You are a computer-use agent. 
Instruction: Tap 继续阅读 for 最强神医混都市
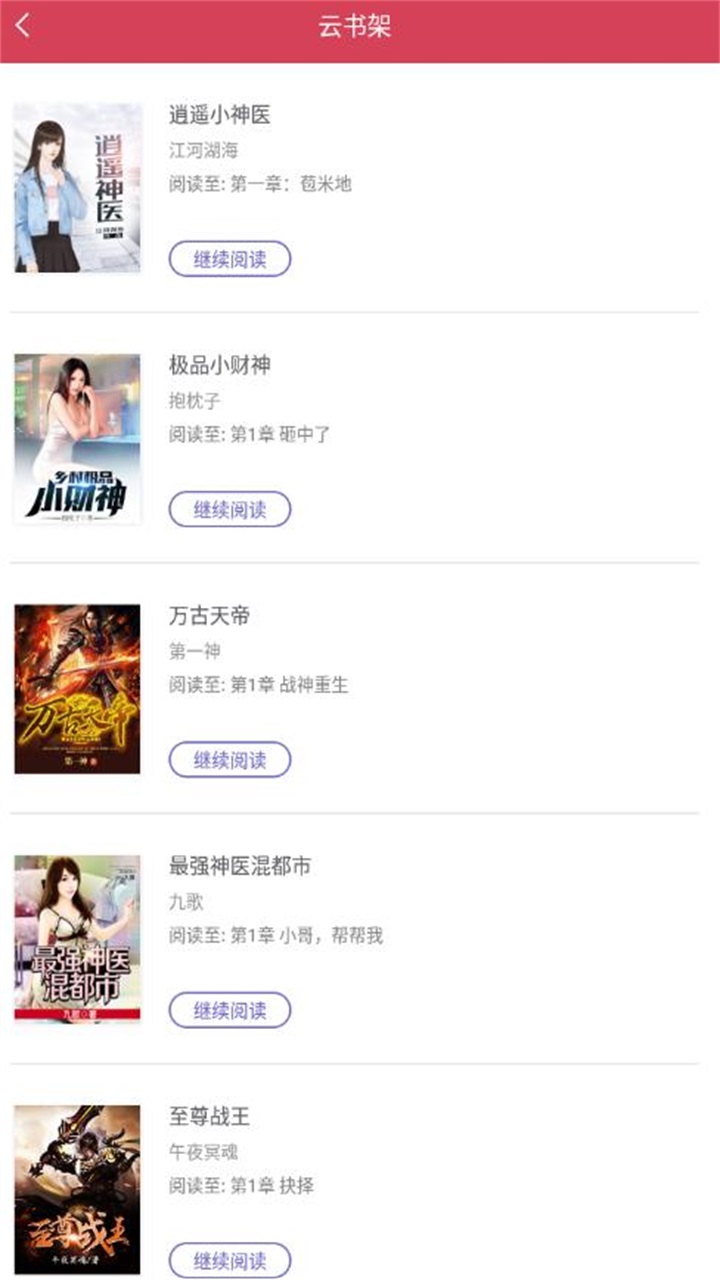tap(230, 1010)
